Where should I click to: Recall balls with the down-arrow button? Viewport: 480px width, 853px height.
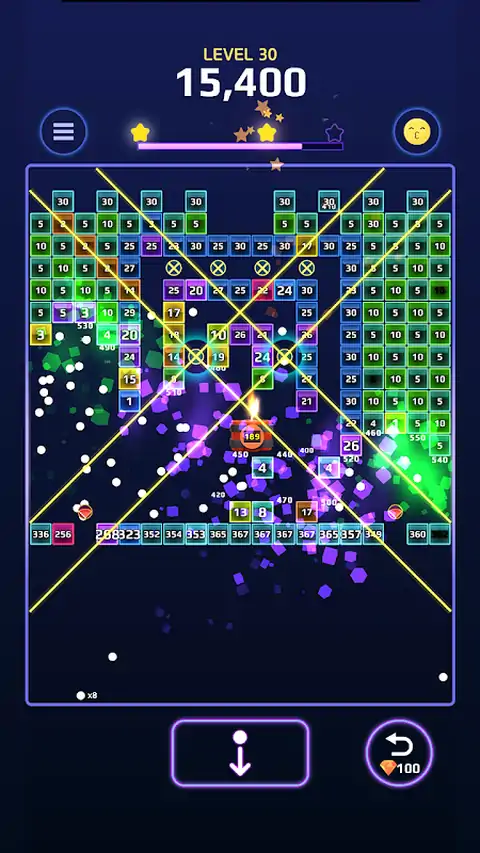click(240, 753)
